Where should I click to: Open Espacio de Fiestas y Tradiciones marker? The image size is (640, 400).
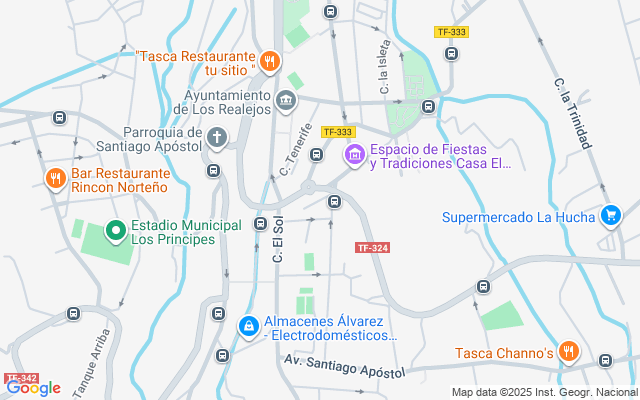(x=355, y=155)
